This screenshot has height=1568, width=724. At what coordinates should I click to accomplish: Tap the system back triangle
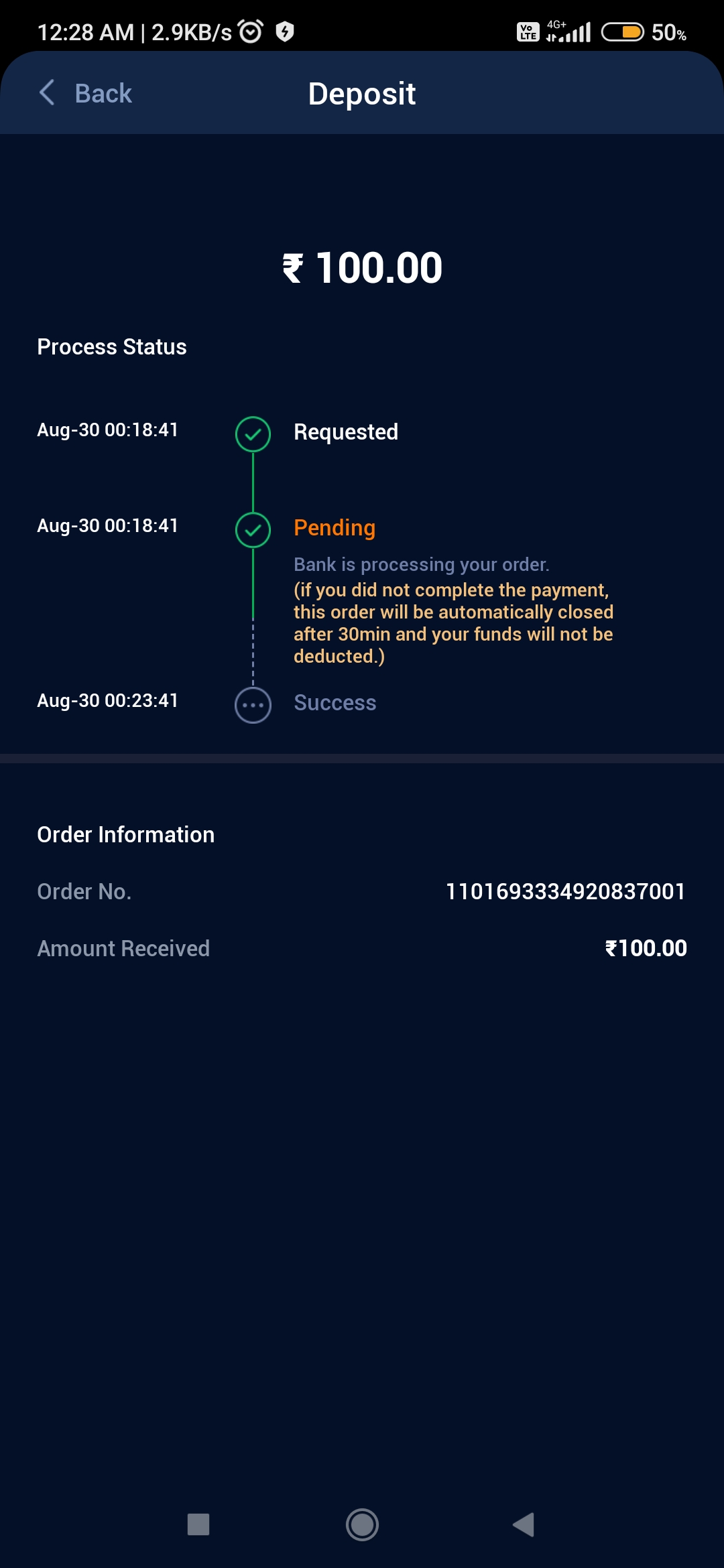[x=524, y=1524]
